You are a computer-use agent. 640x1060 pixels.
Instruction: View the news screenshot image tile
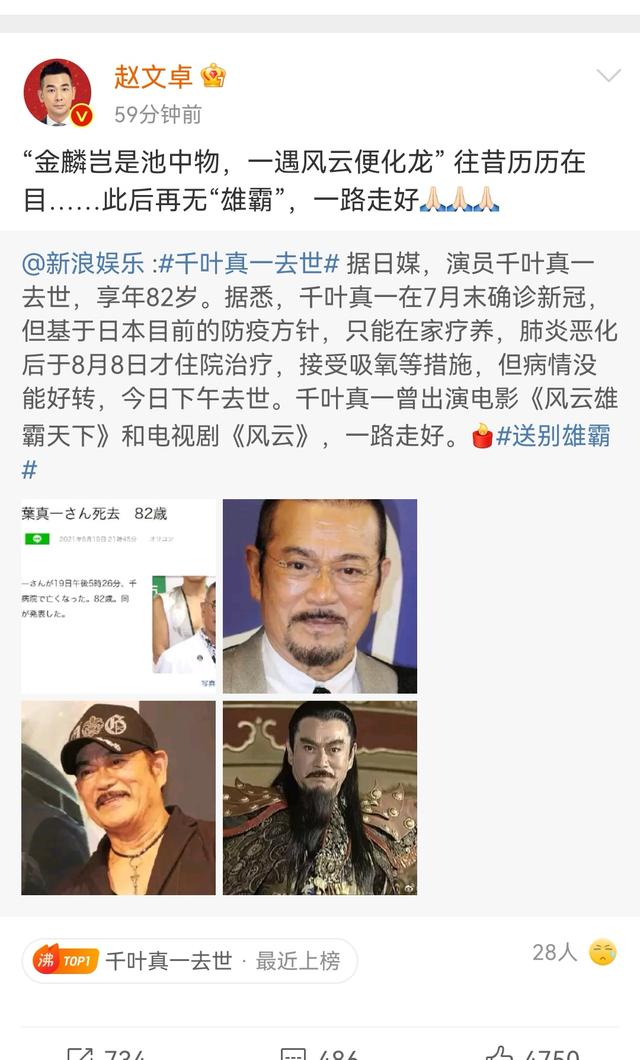point(118,596)
